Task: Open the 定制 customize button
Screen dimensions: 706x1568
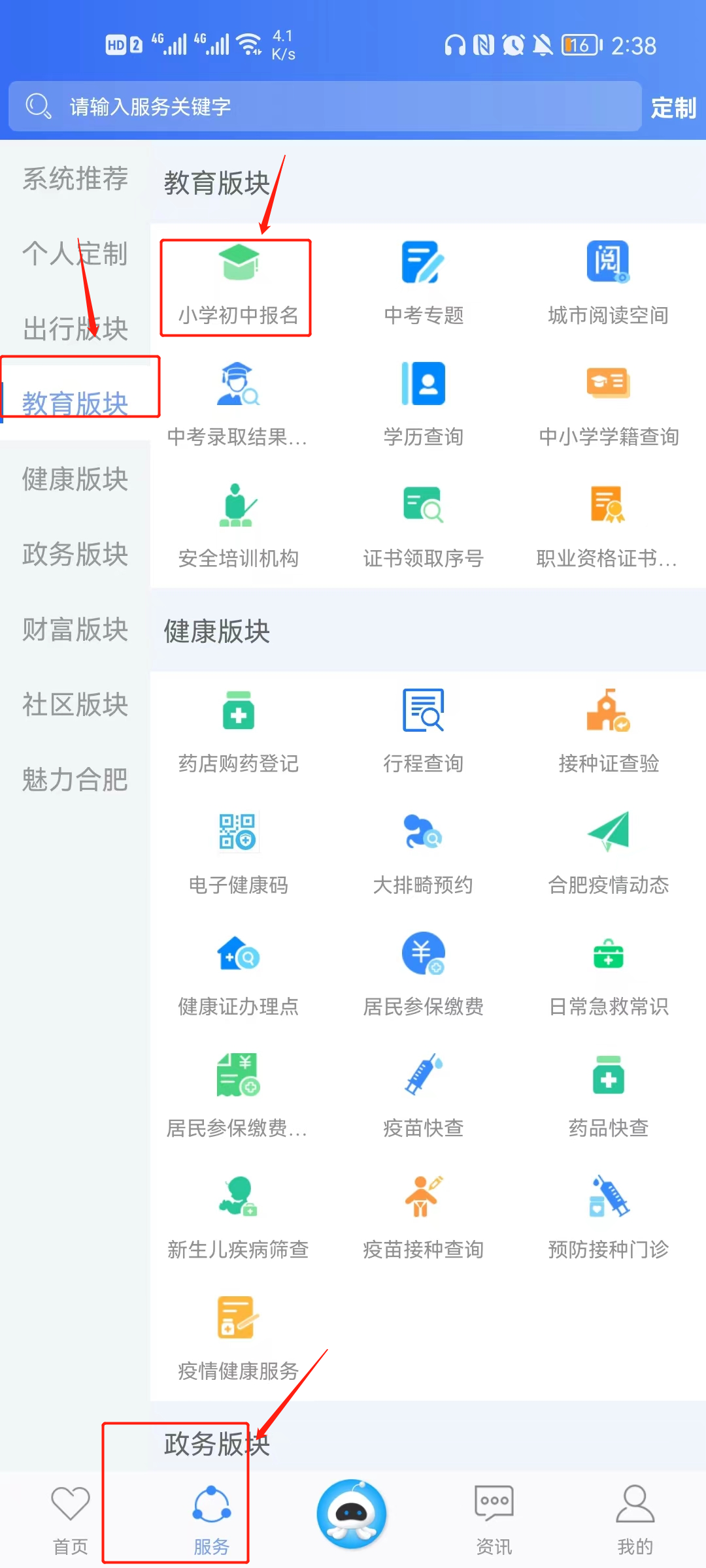Action: tap(673, 108)
